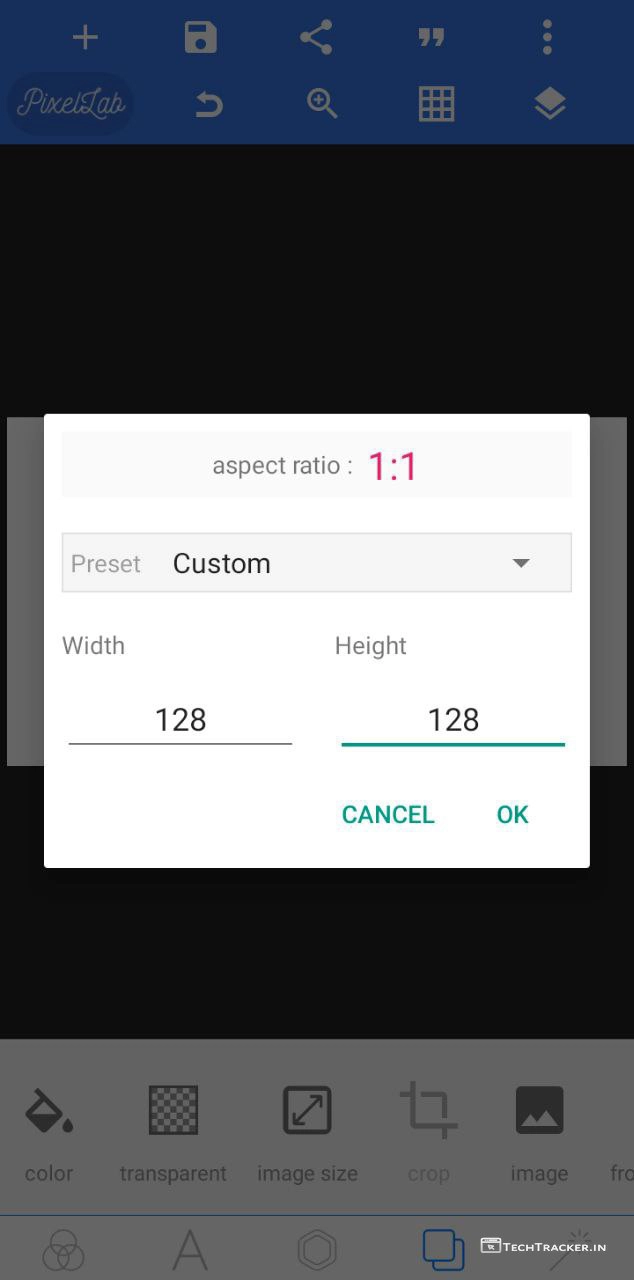The width and height of the screenshot is (634, 1280).
Task: Share the current design
Action: [x=316, y=38]
